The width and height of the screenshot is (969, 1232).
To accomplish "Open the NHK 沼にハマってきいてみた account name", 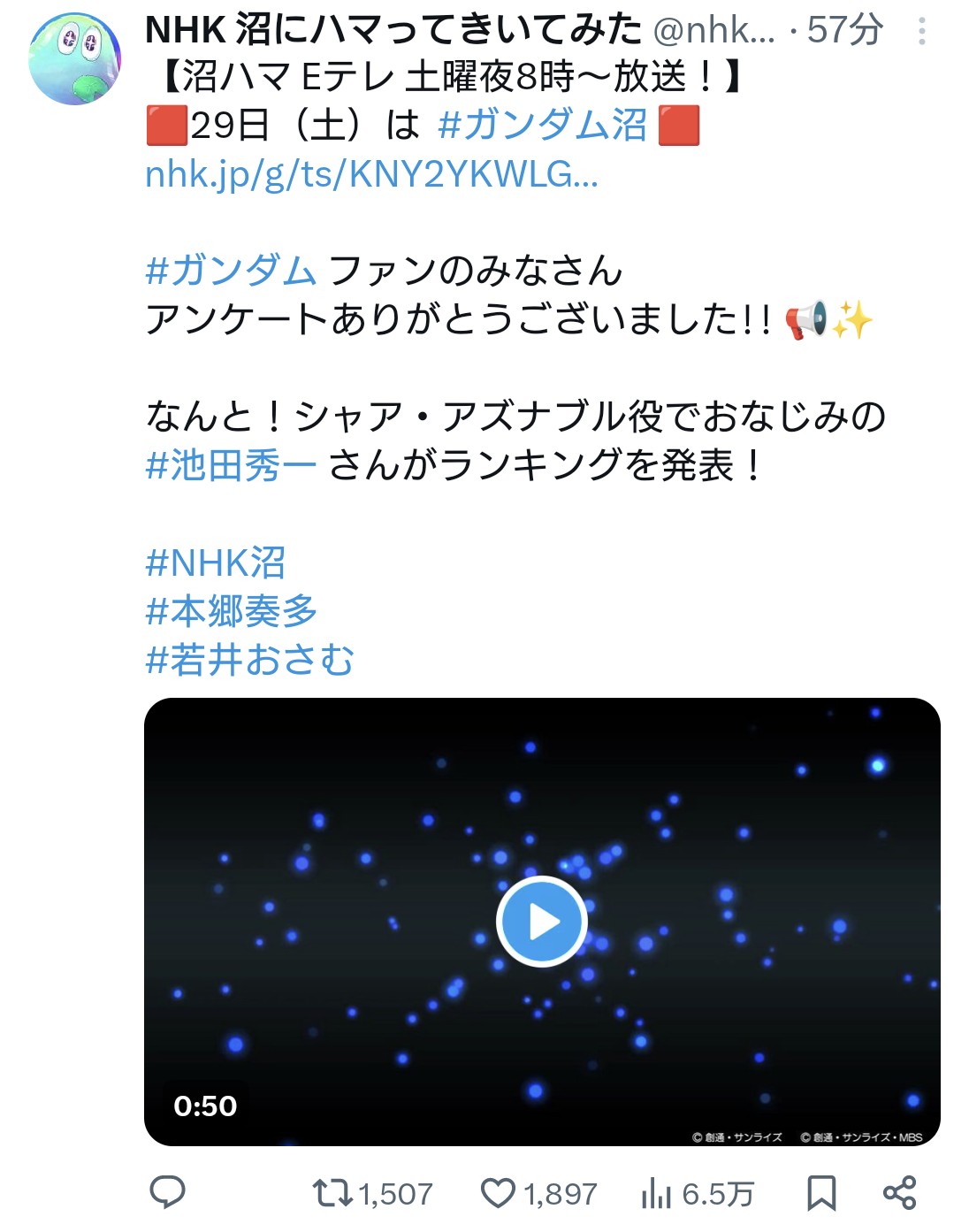I will point(393,30).
